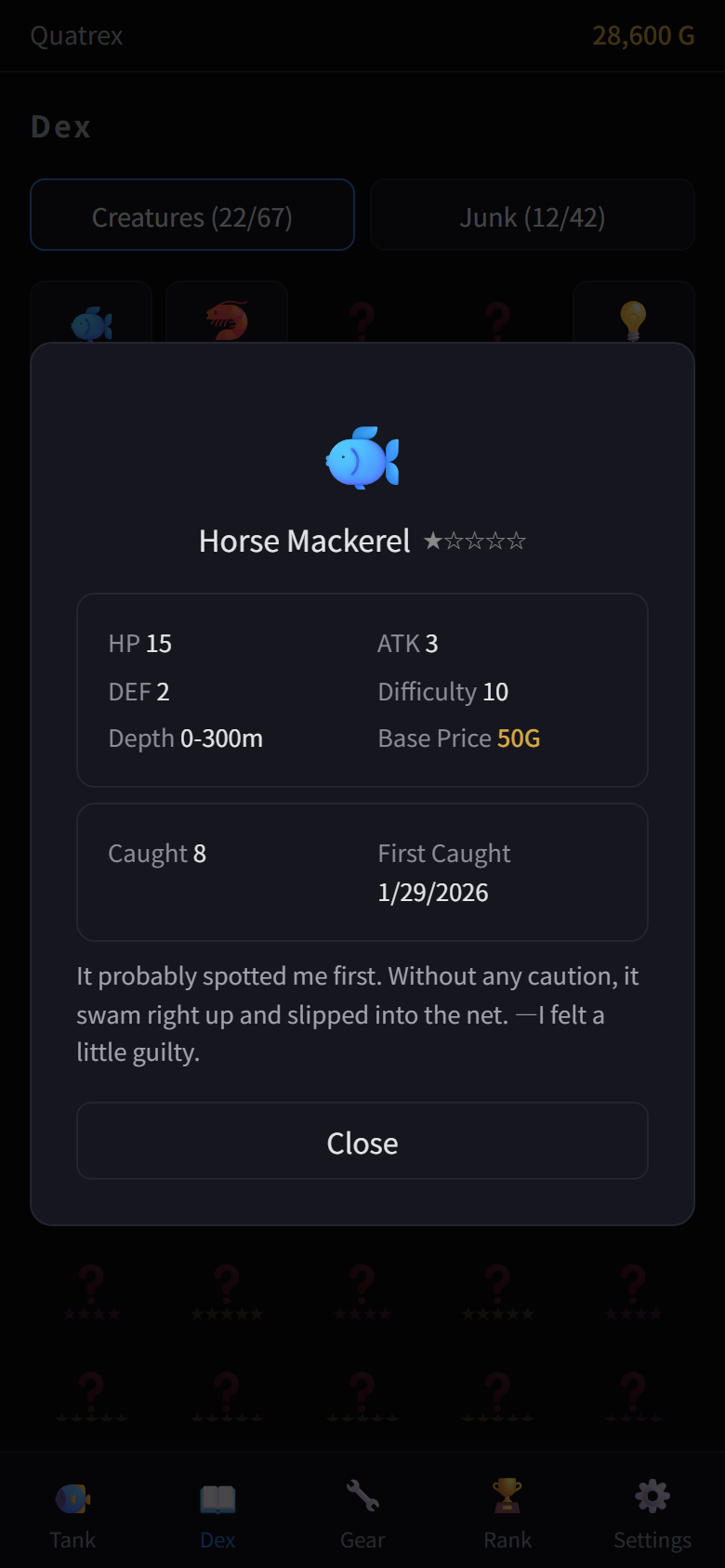
Task: Close the Horse Mackerel detail dialog
Action: coord(362,1142)
